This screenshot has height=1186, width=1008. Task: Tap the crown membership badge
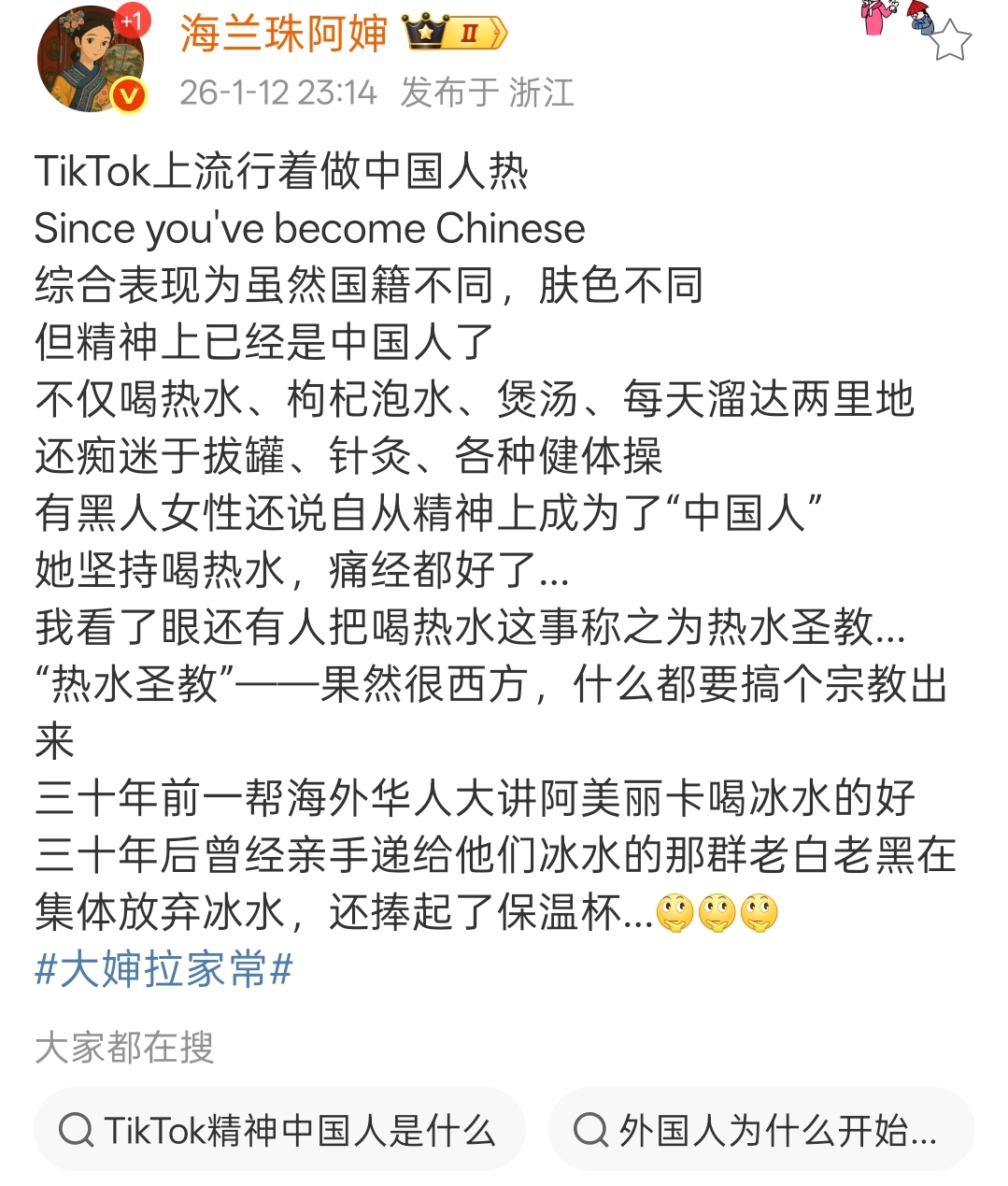454,35
